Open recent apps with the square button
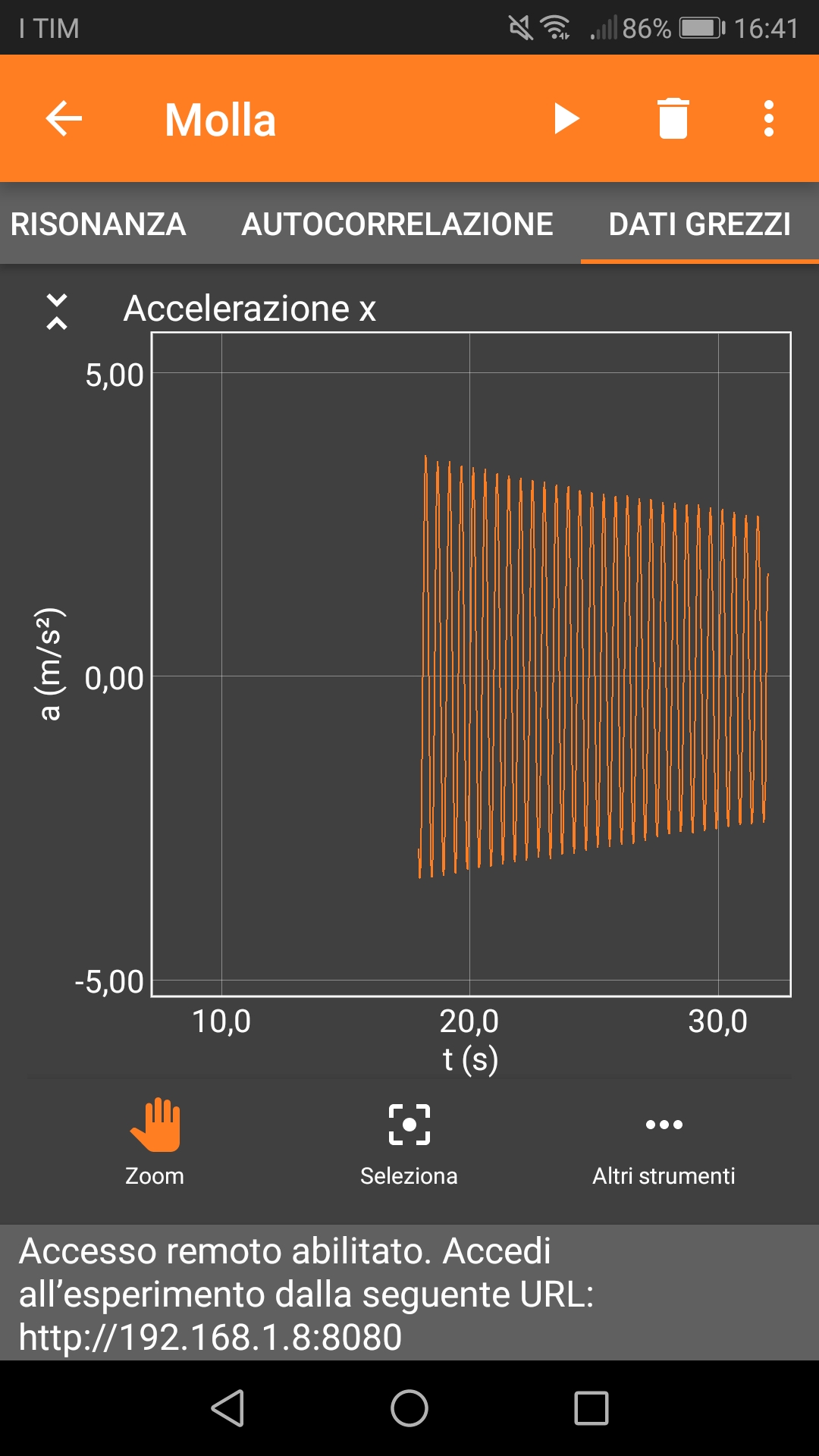The width and height of the screenshot is (819, 1456). 591,1408
